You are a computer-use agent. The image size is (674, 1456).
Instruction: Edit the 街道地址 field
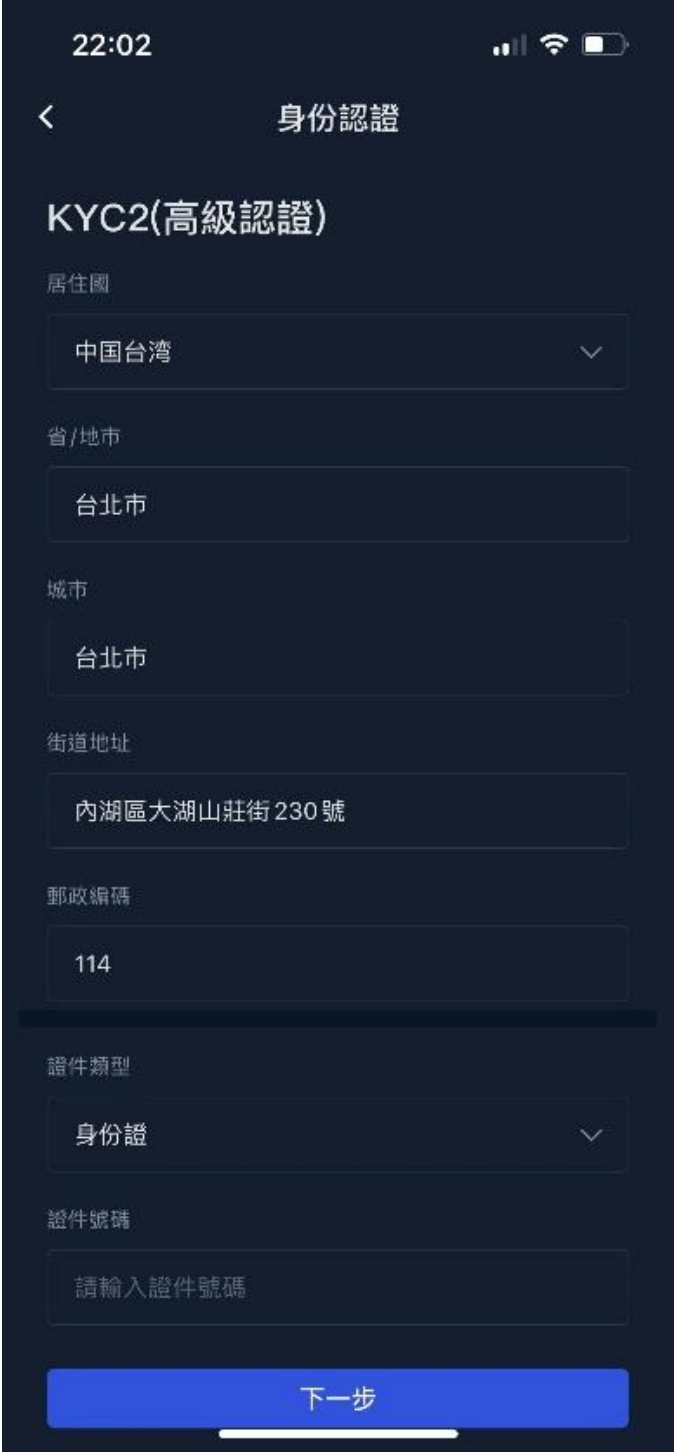337,810
